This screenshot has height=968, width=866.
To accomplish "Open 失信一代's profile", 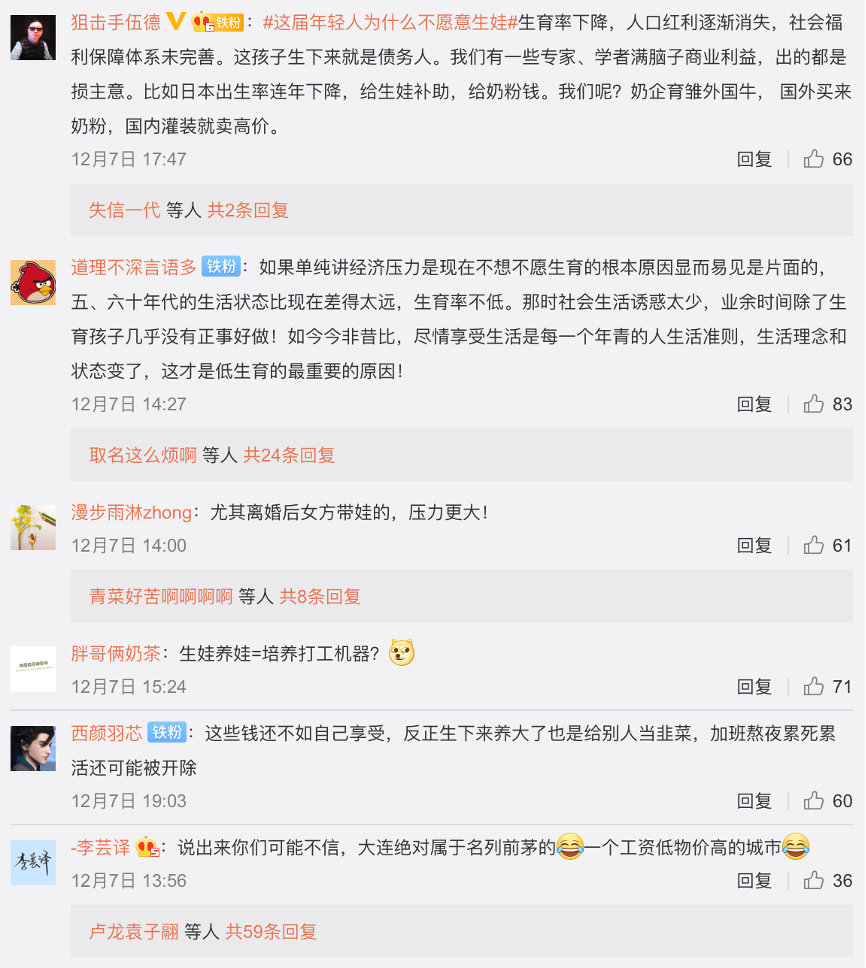I will pos(124,210).
